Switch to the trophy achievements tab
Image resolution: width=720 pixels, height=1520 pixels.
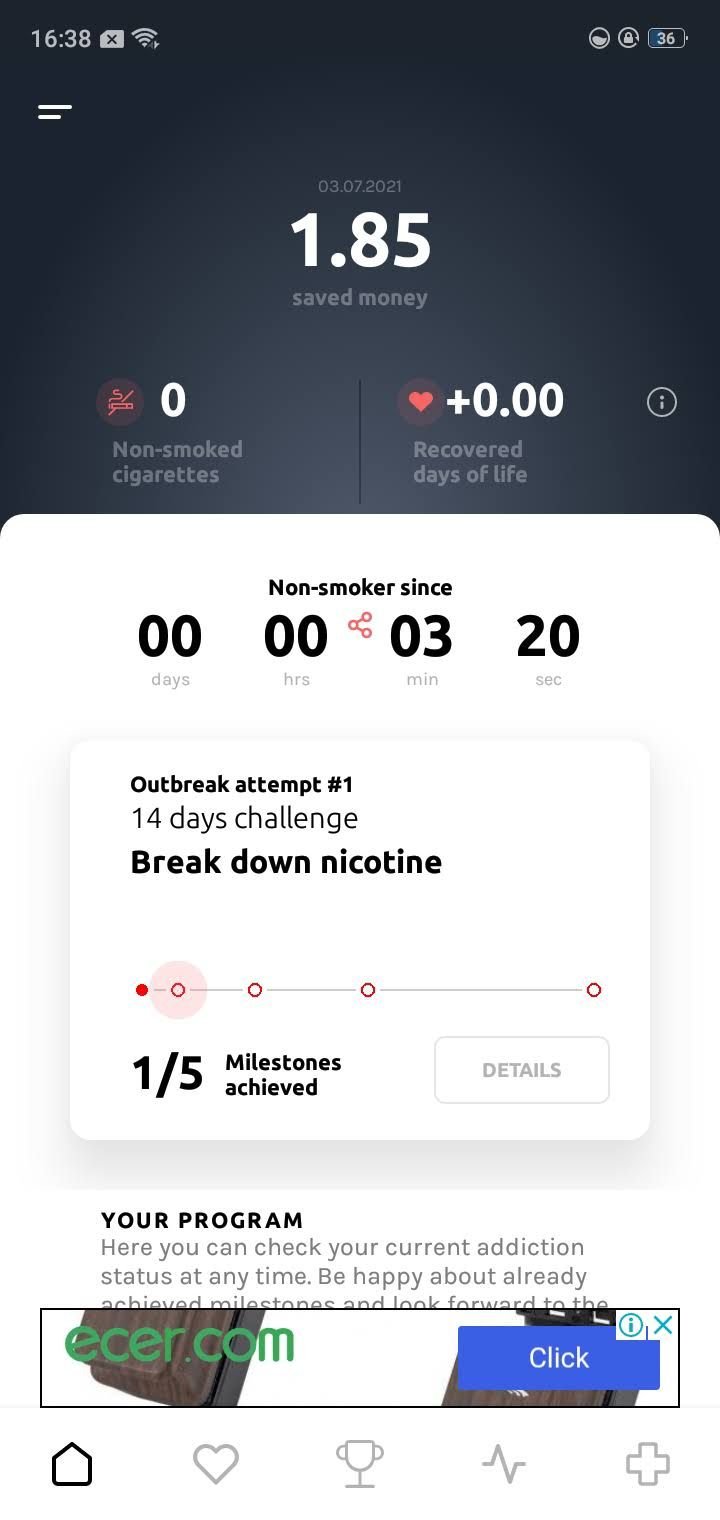[x=359, y=1465]
